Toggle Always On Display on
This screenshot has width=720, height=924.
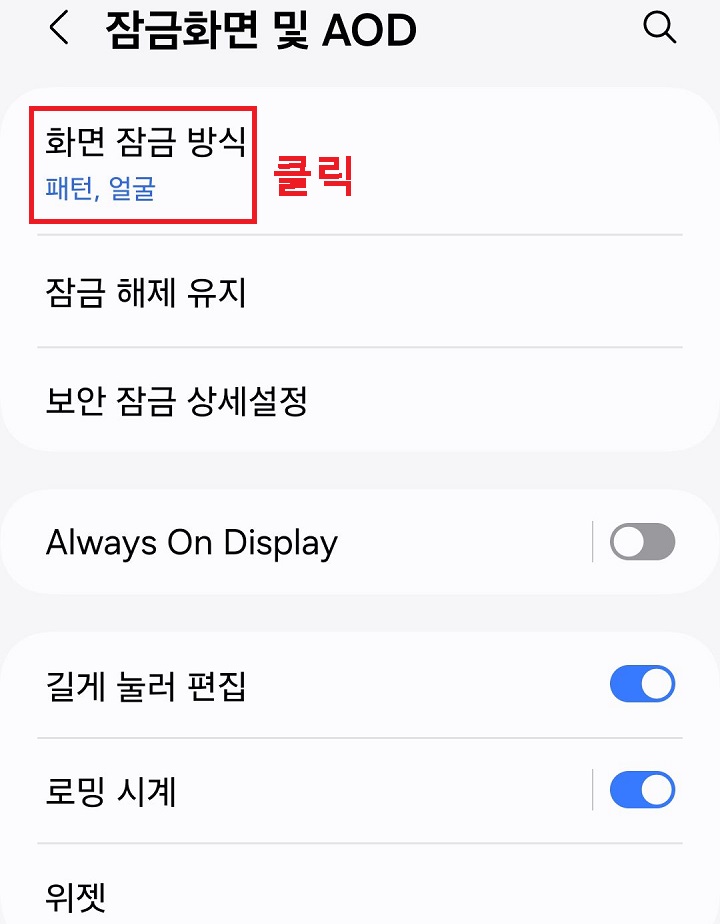(x=641, y=541)
